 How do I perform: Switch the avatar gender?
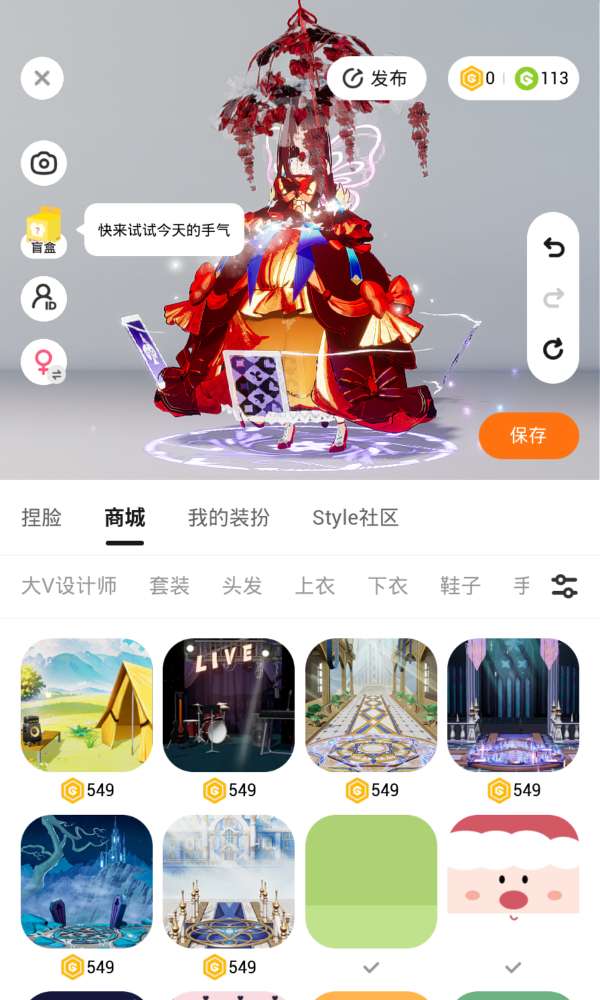(44, 363)
